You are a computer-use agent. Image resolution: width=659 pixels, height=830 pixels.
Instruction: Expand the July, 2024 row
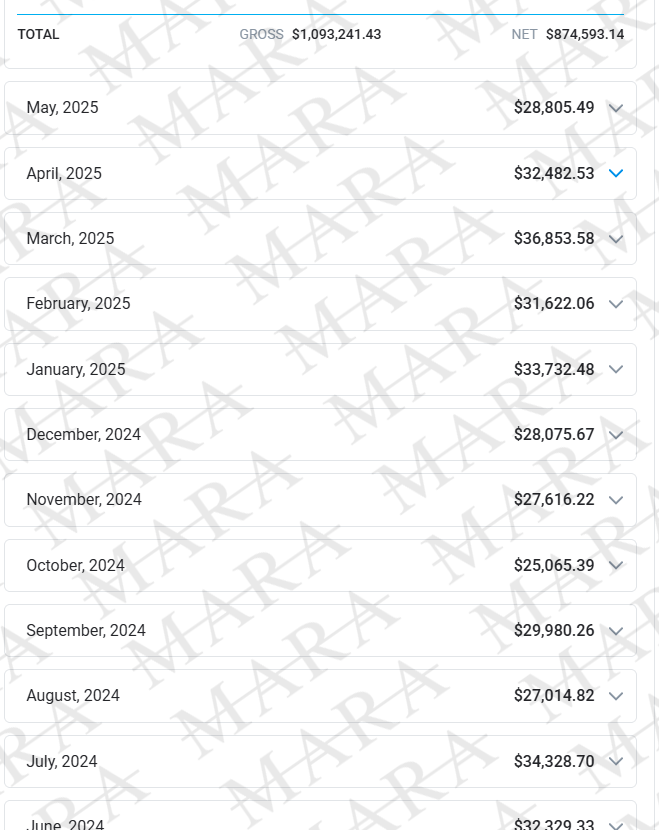[x=616, y=761]
